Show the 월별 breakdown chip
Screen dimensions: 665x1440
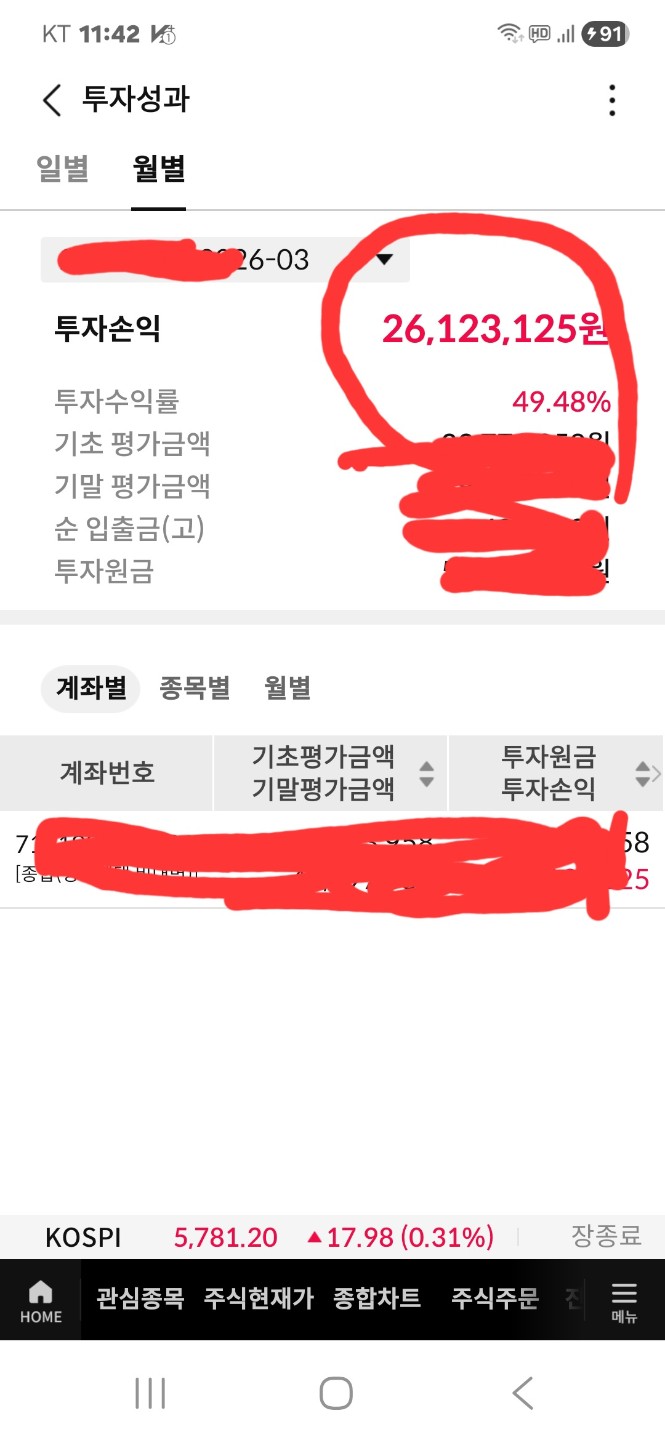pos(288,688)
